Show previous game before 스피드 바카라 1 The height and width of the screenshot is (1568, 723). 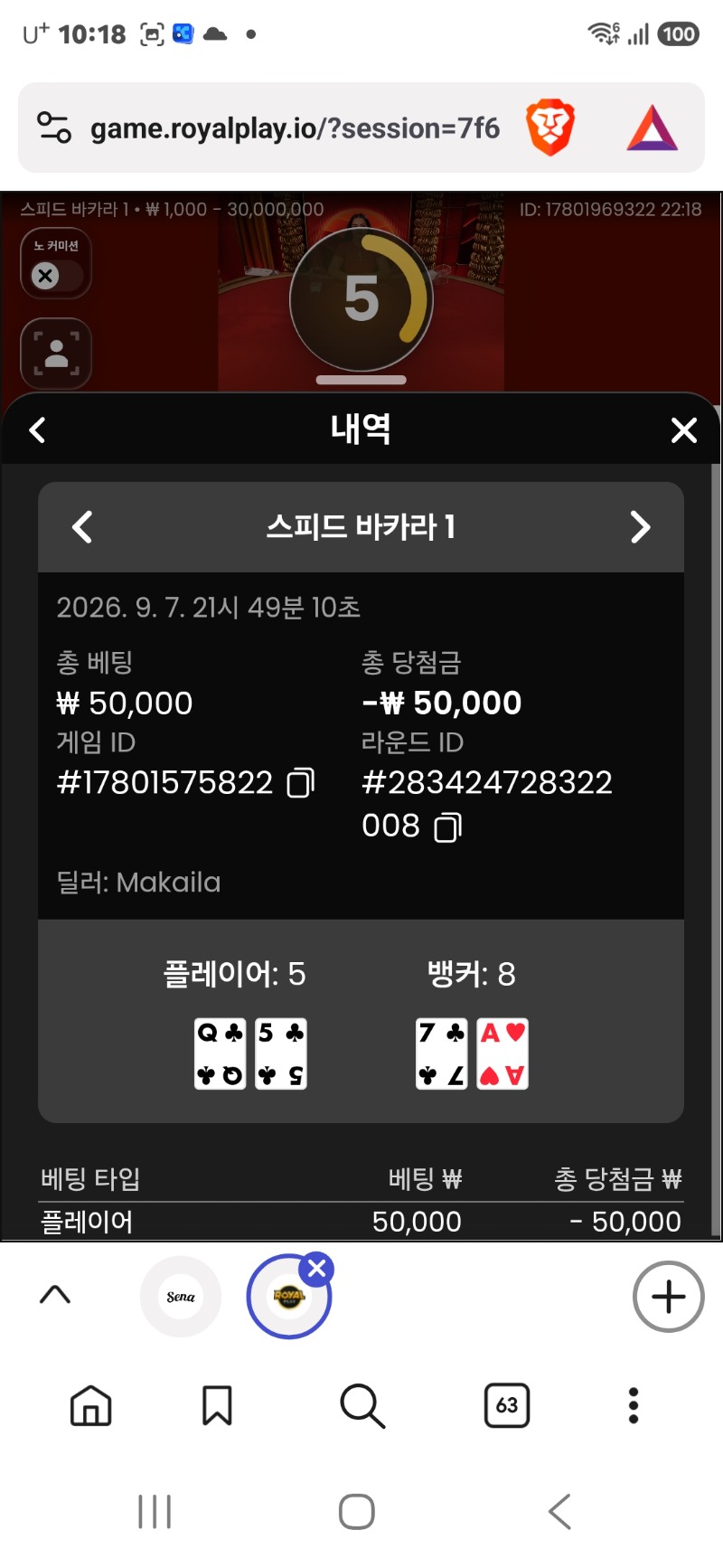click(x=82, y=526)
